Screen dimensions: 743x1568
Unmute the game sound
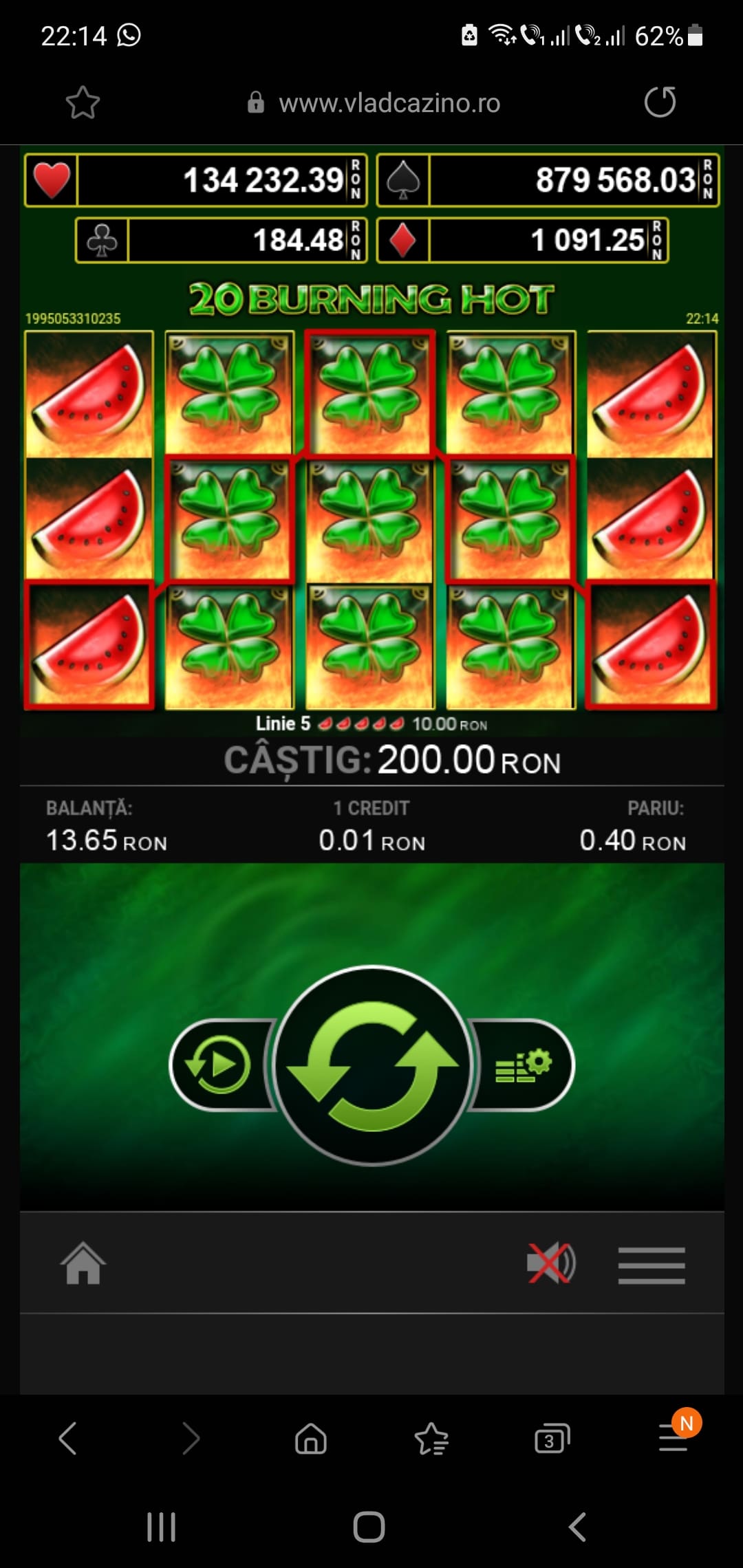(x=550, y=1263)
